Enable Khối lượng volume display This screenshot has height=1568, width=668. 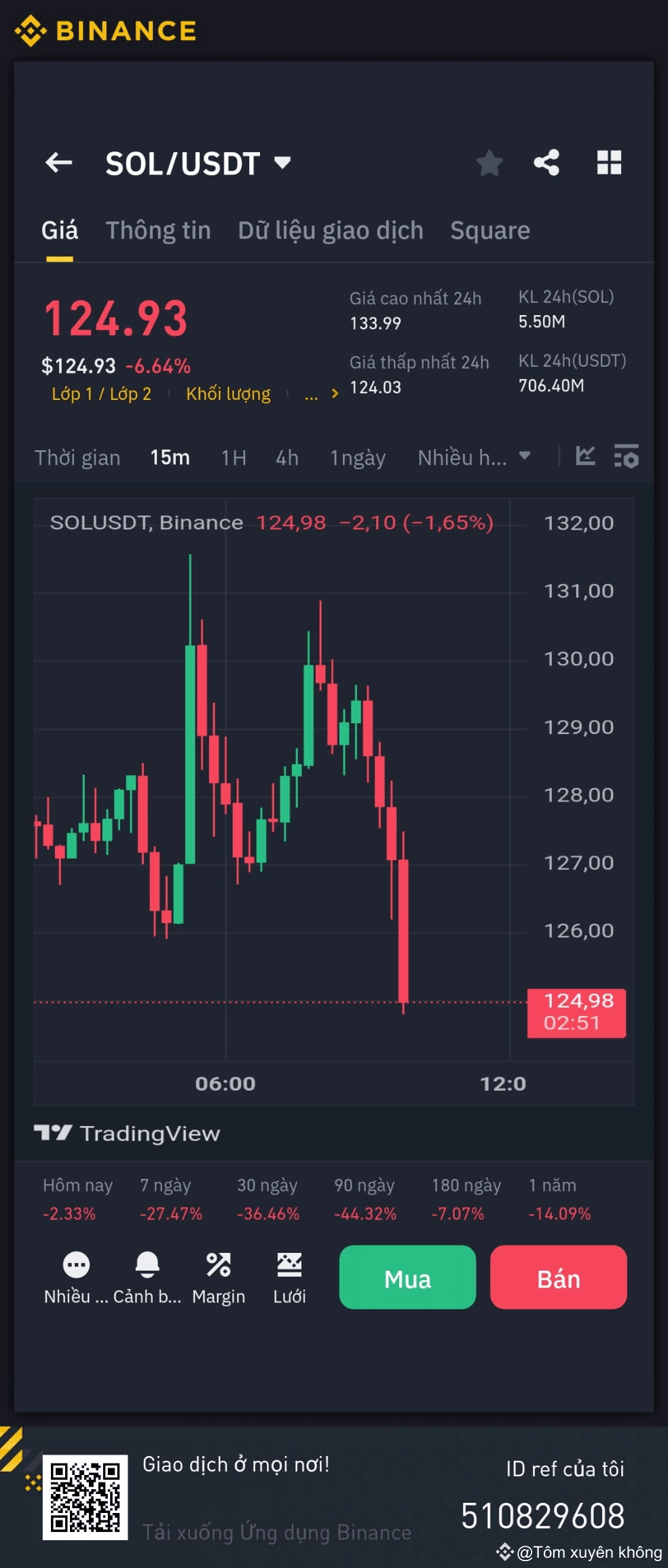point(229,394)
